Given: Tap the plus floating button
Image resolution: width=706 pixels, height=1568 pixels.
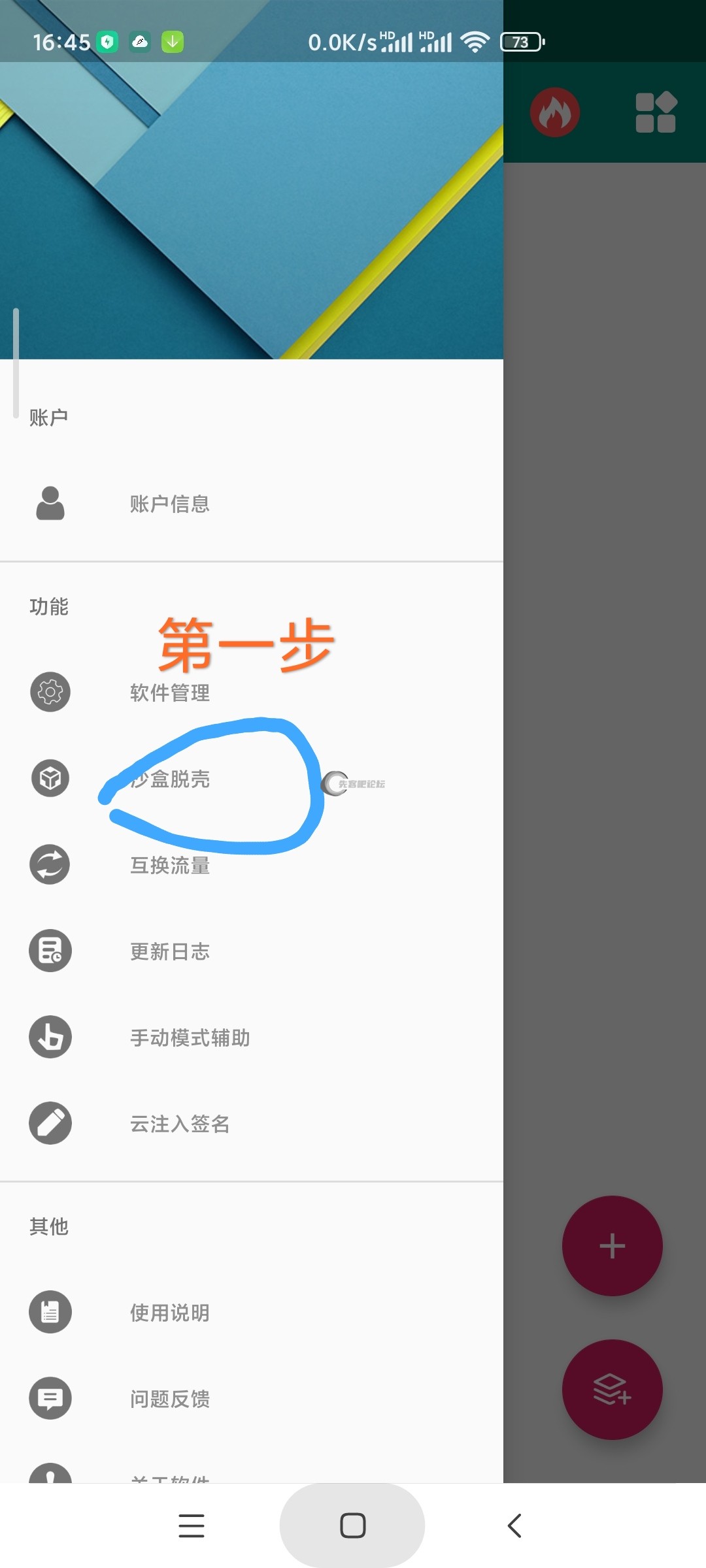Looking at the screenshot, I should tap(612, 1246).
